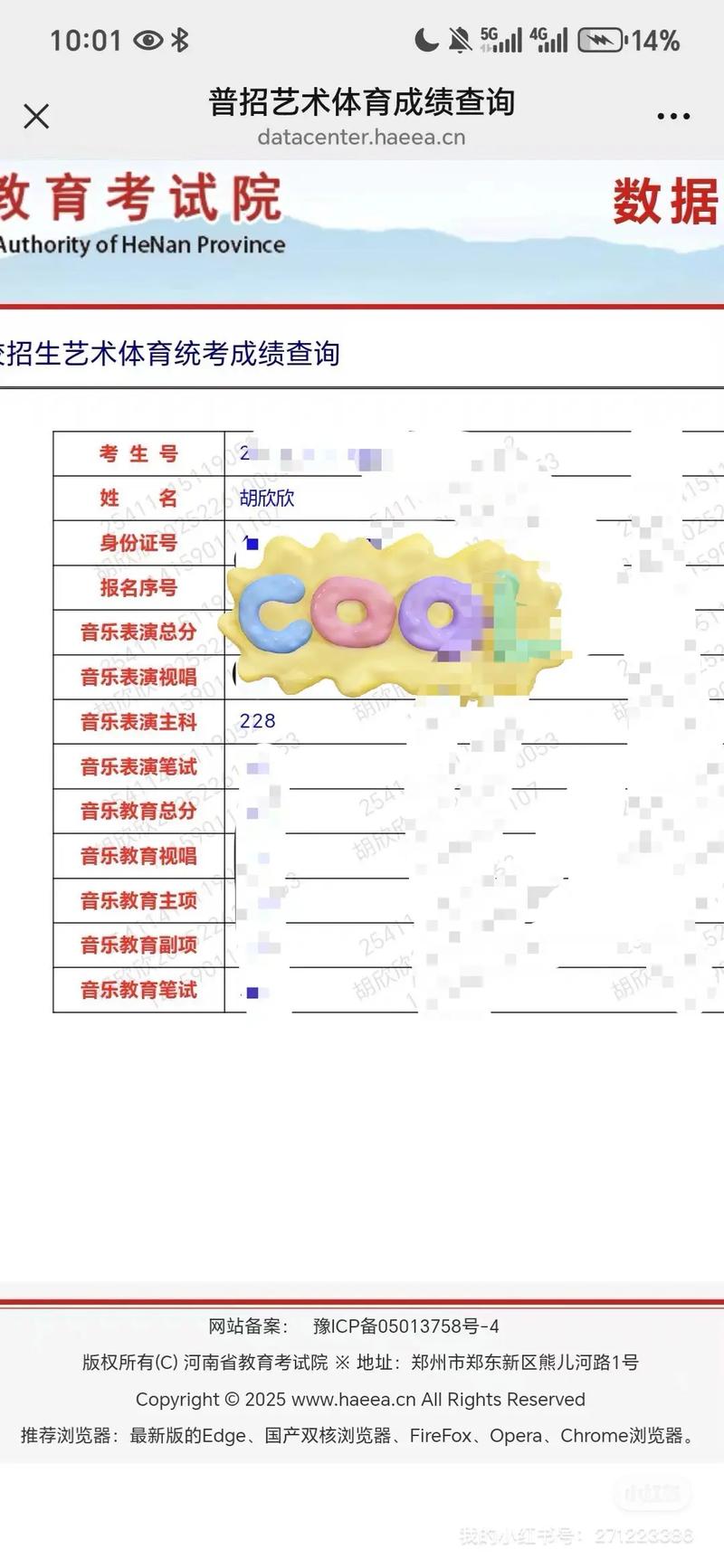Tap the do-not-disturb moon icon
This screenshot has height=1568, width=724.
click(x=425, y=38)
